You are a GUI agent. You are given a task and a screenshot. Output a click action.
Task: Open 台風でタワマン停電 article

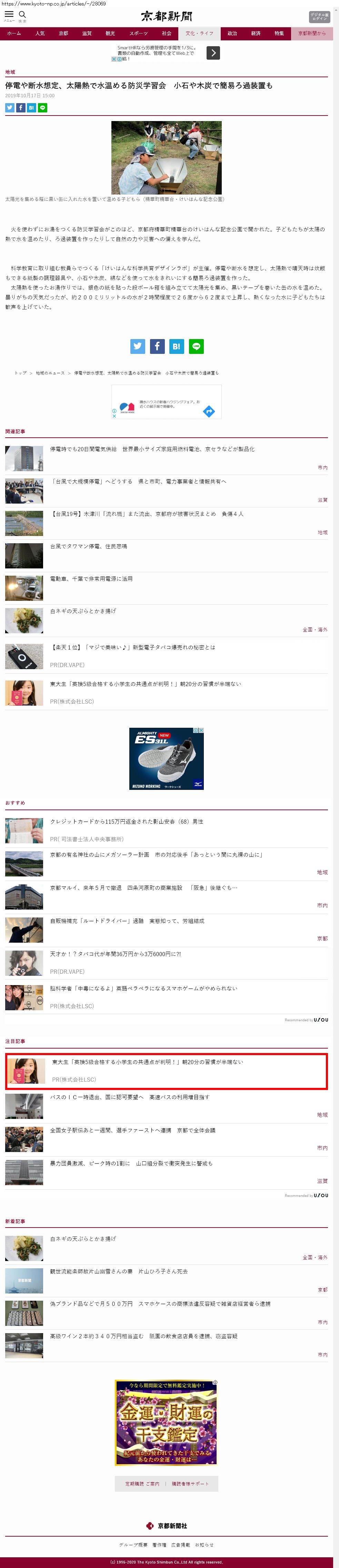(x=88, y=546)
